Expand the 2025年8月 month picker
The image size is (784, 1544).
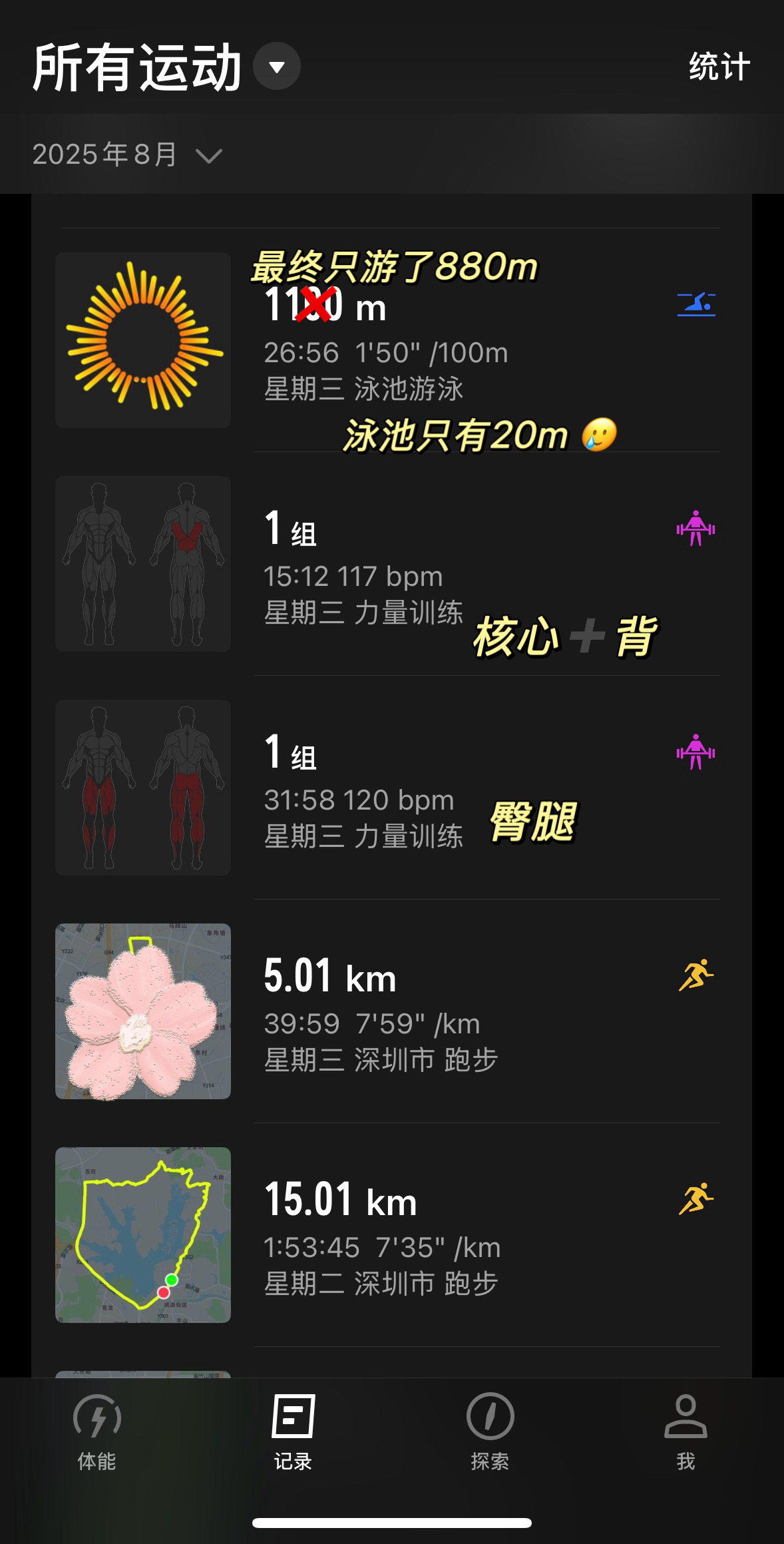click(126, 155)
